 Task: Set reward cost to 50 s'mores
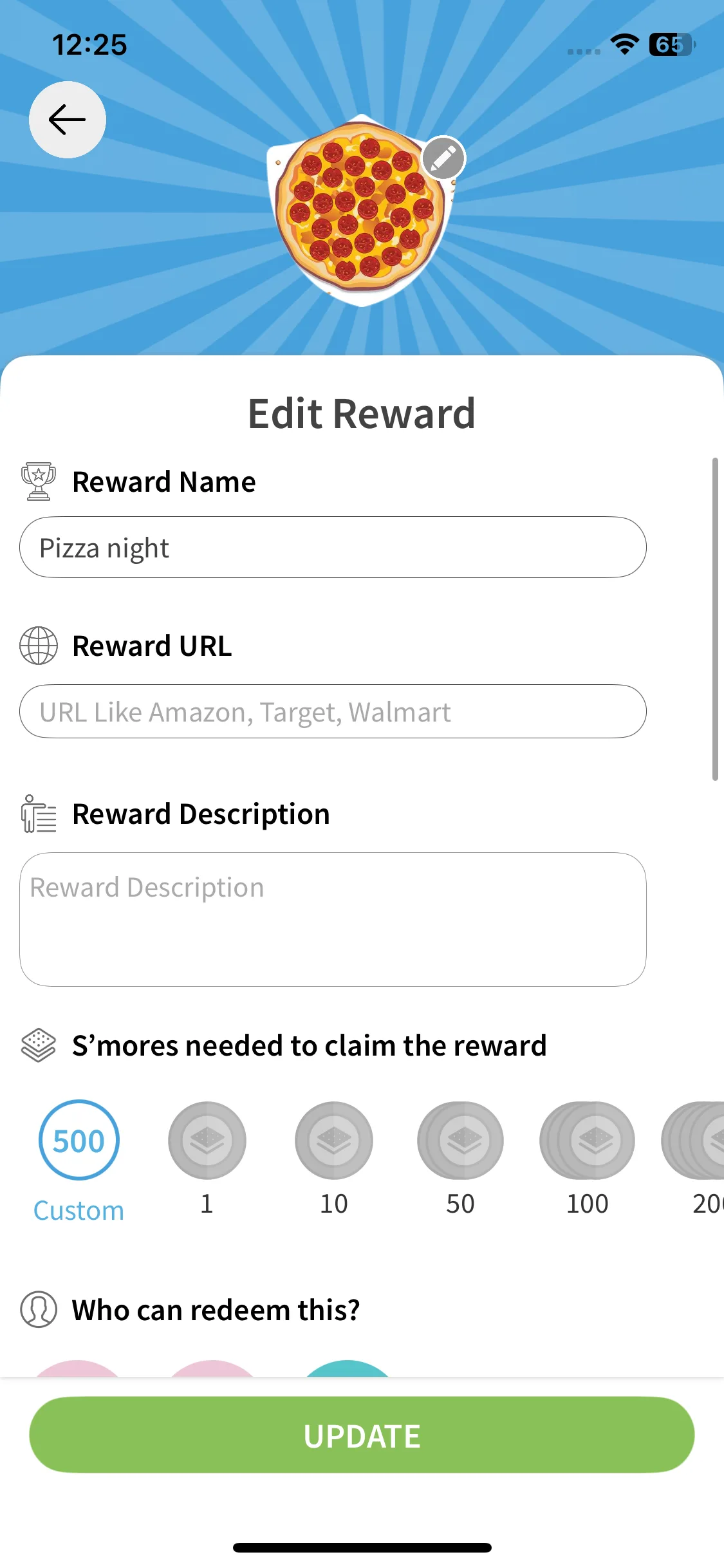pyautogui.click(x=461, y=1141)
